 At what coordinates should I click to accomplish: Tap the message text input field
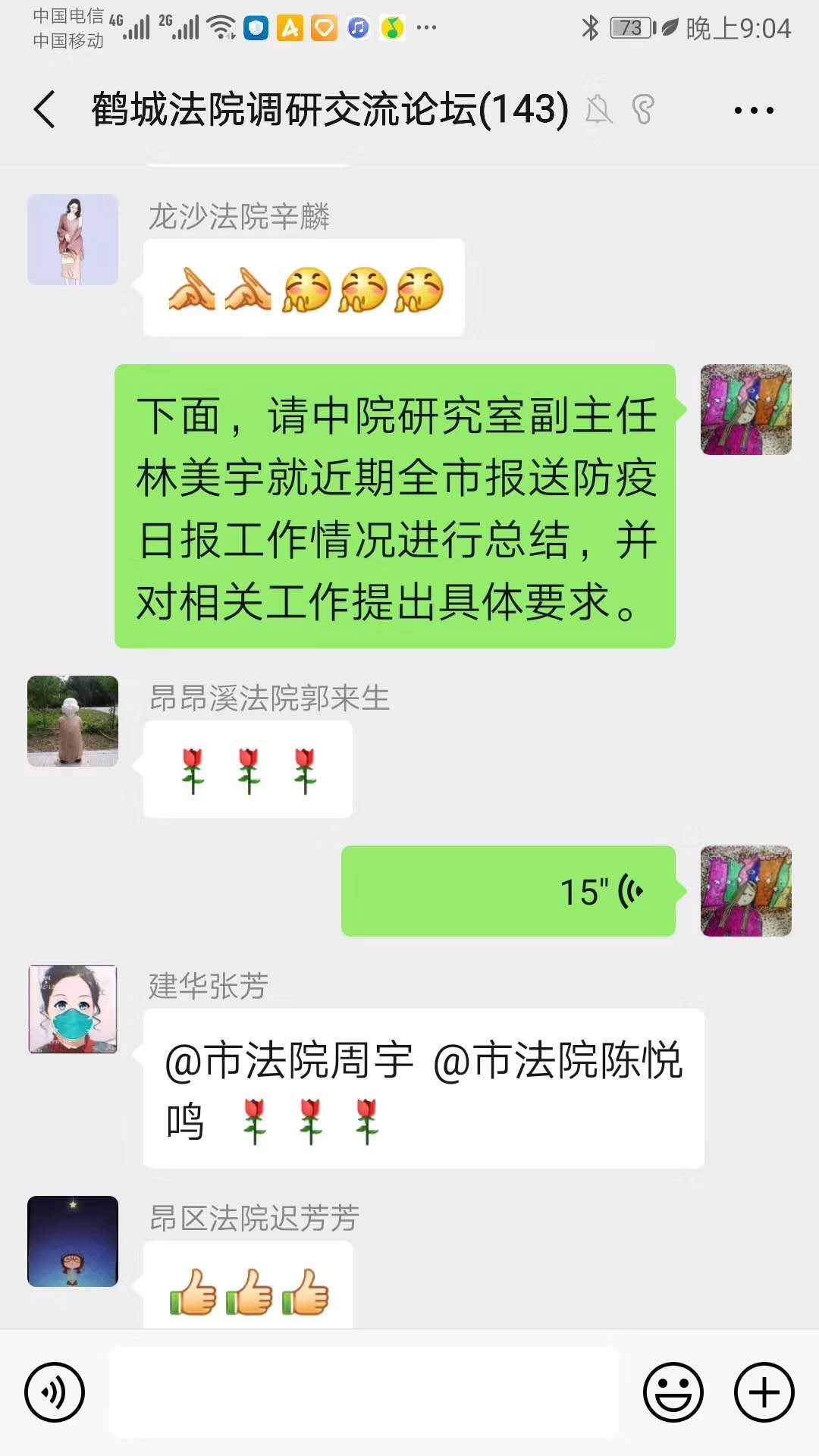point(364,1392)
